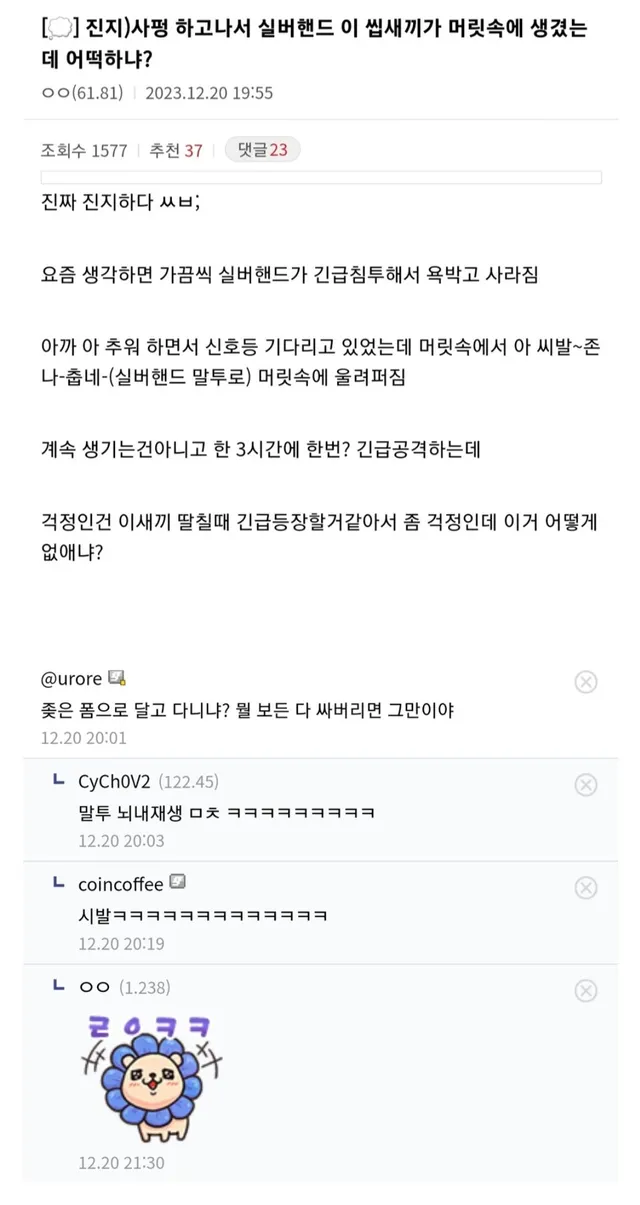Image resolution: width=640 pixels, height=1205 pixels.
Task: Delete the comment by @urore
Action: 586,682
